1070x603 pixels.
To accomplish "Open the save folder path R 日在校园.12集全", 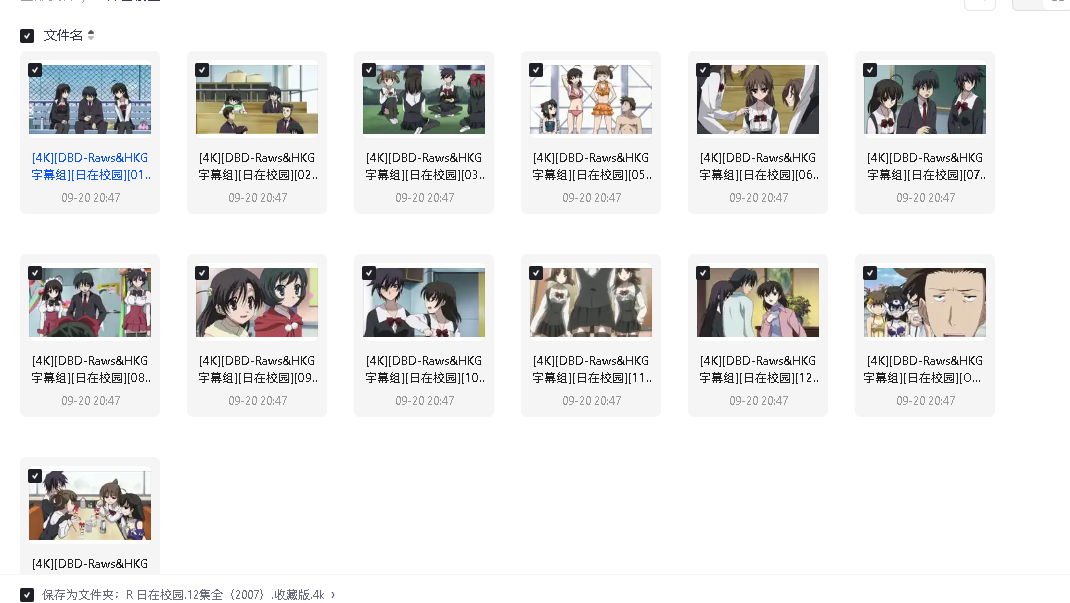I will point(230,594).
